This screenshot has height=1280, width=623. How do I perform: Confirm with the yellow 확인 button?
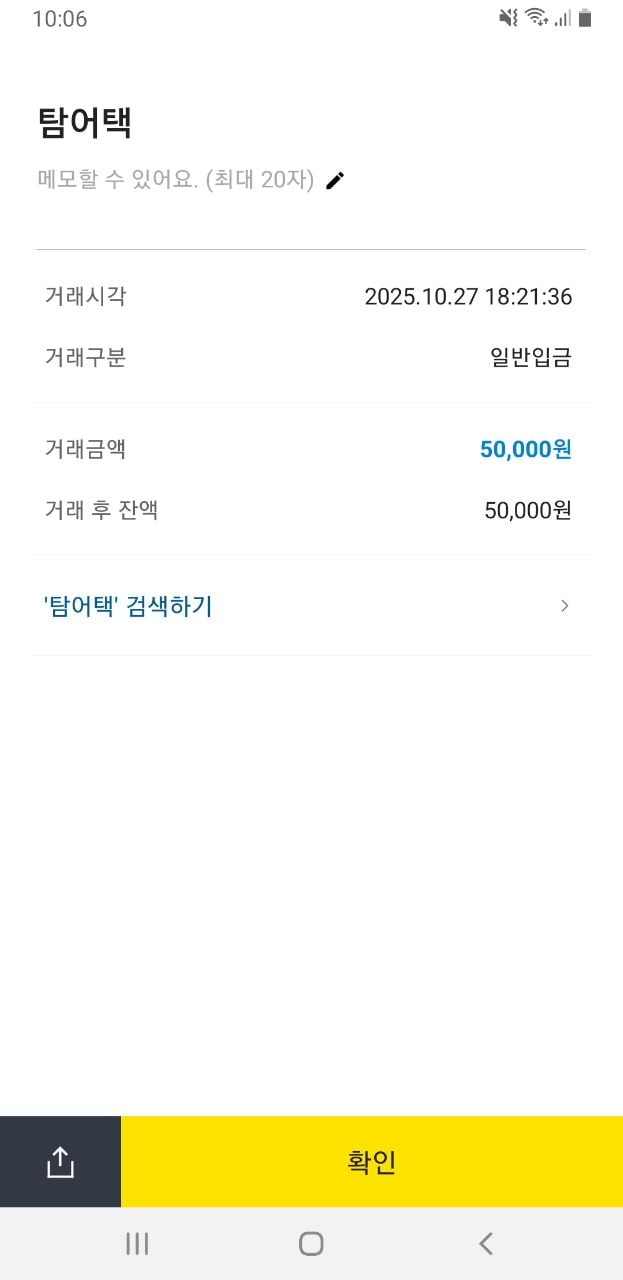(371, 1162)
